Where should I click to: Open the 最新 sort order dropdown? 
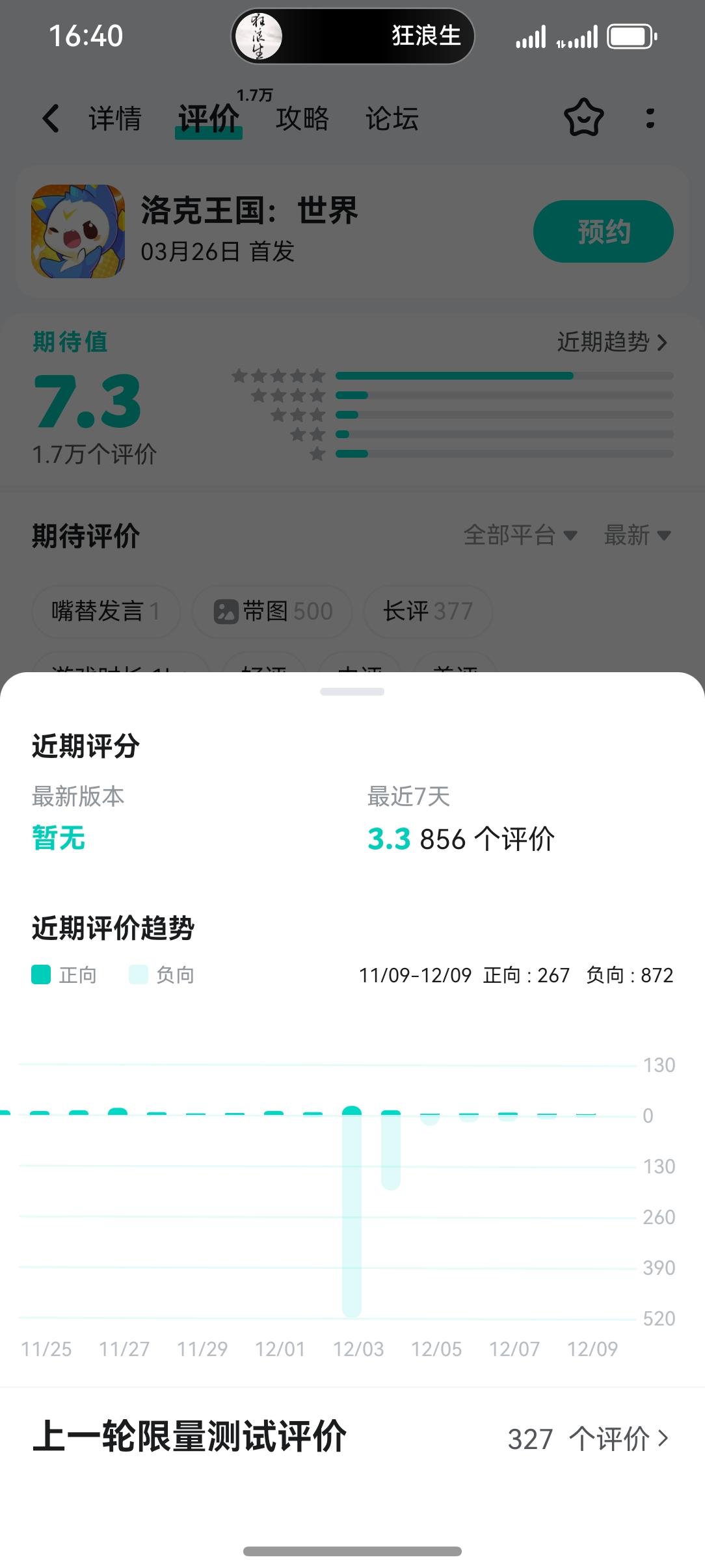[x=639, y=535]
